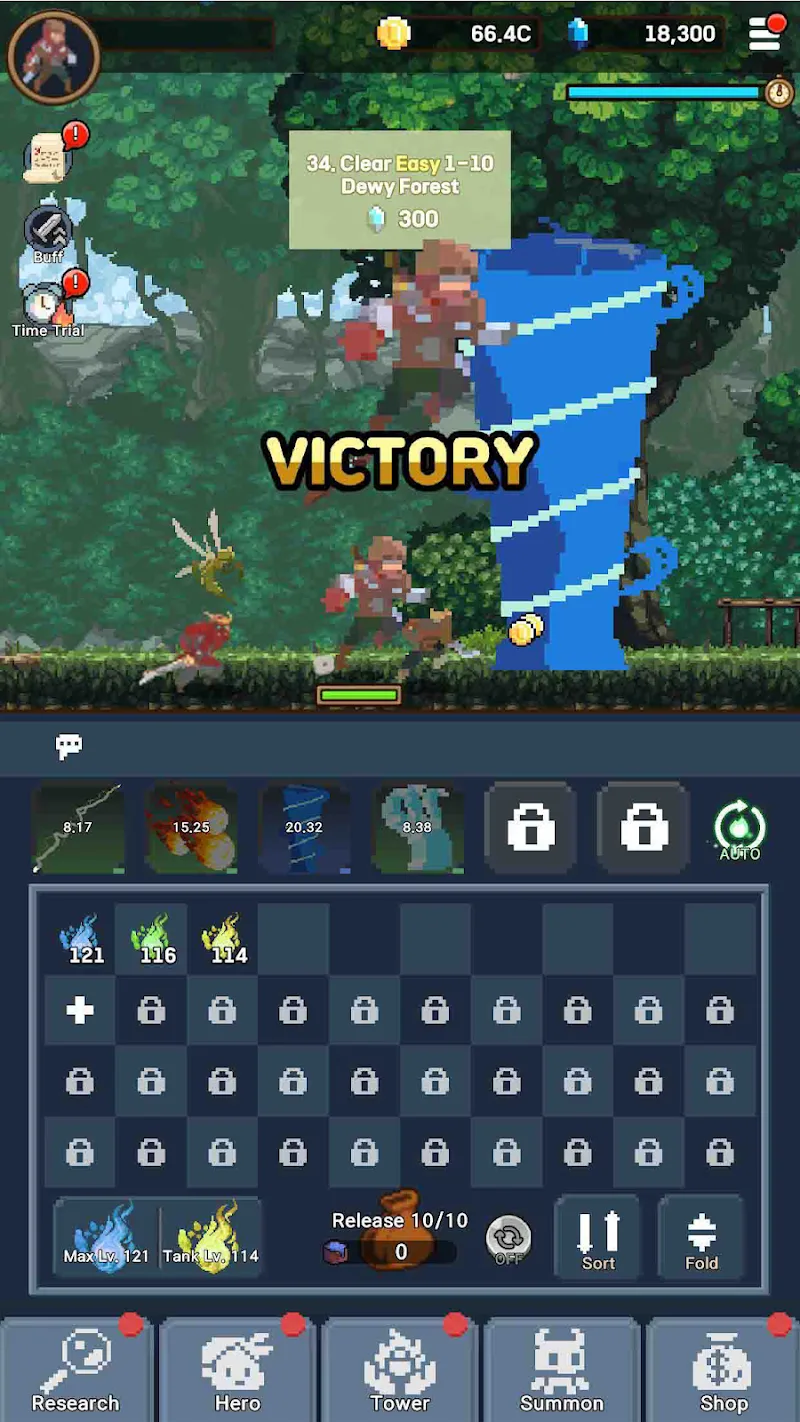Select the green flame level 116

click(x=151, y=939)
